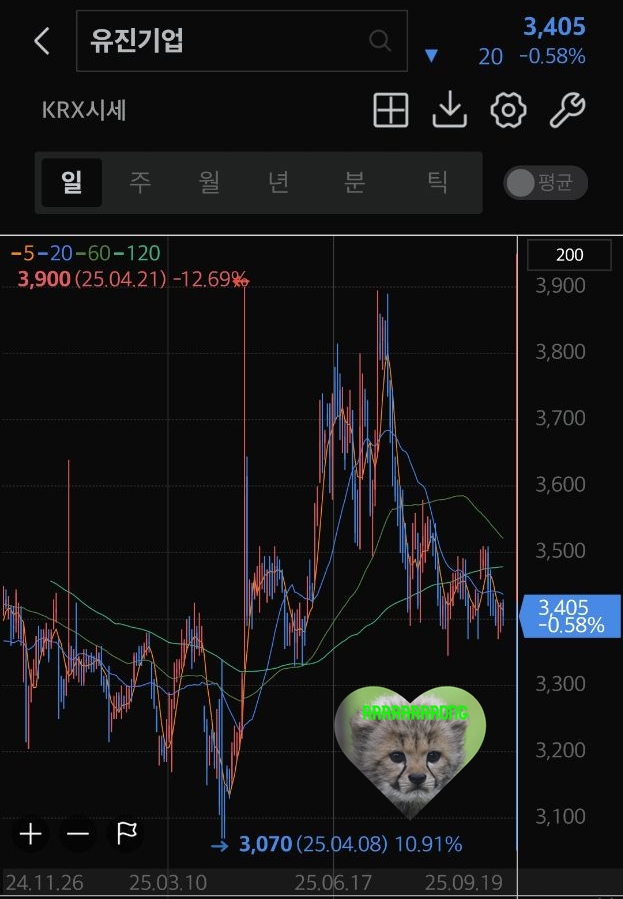
Task: Zoom out chart with minus button
Action: [x=79, y=834]
